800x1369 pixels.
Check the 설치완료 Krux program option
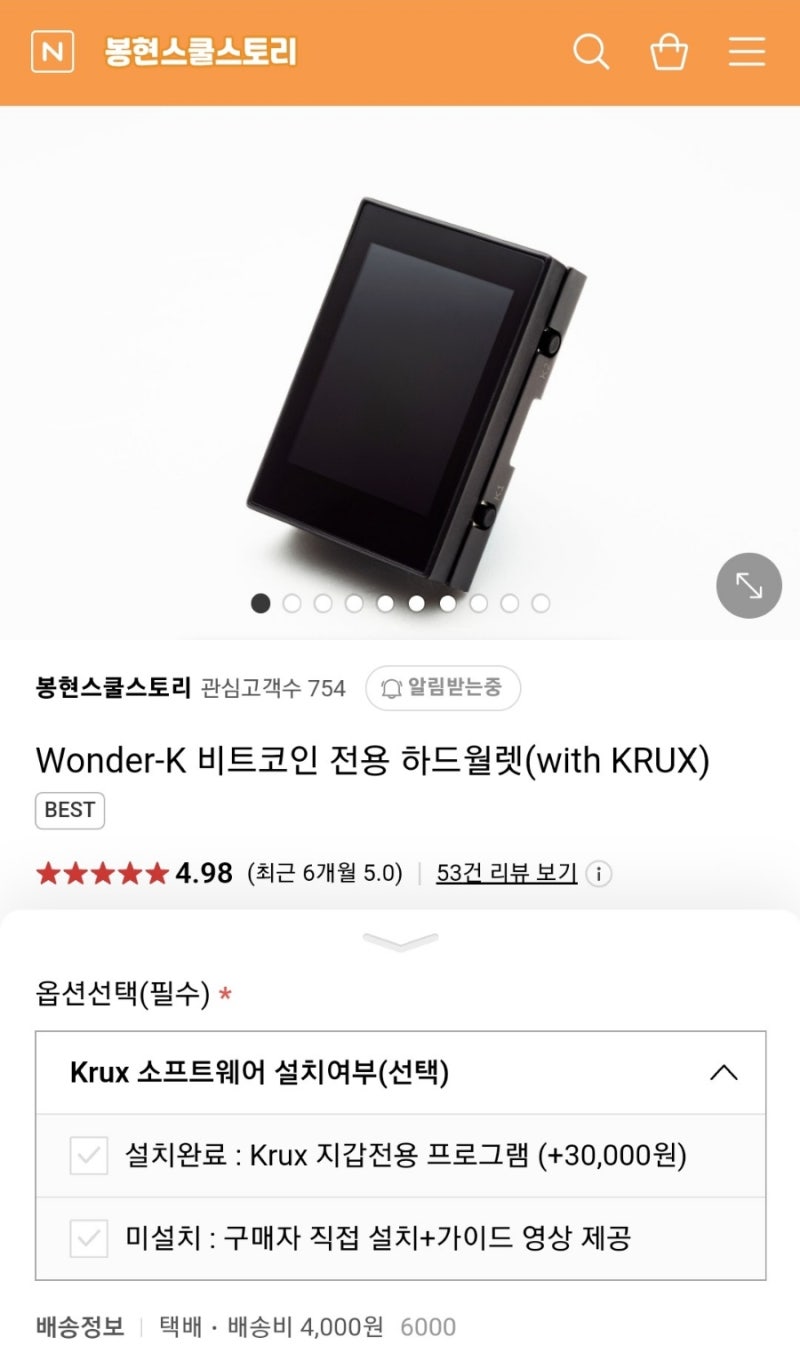tap(89, 1156)
